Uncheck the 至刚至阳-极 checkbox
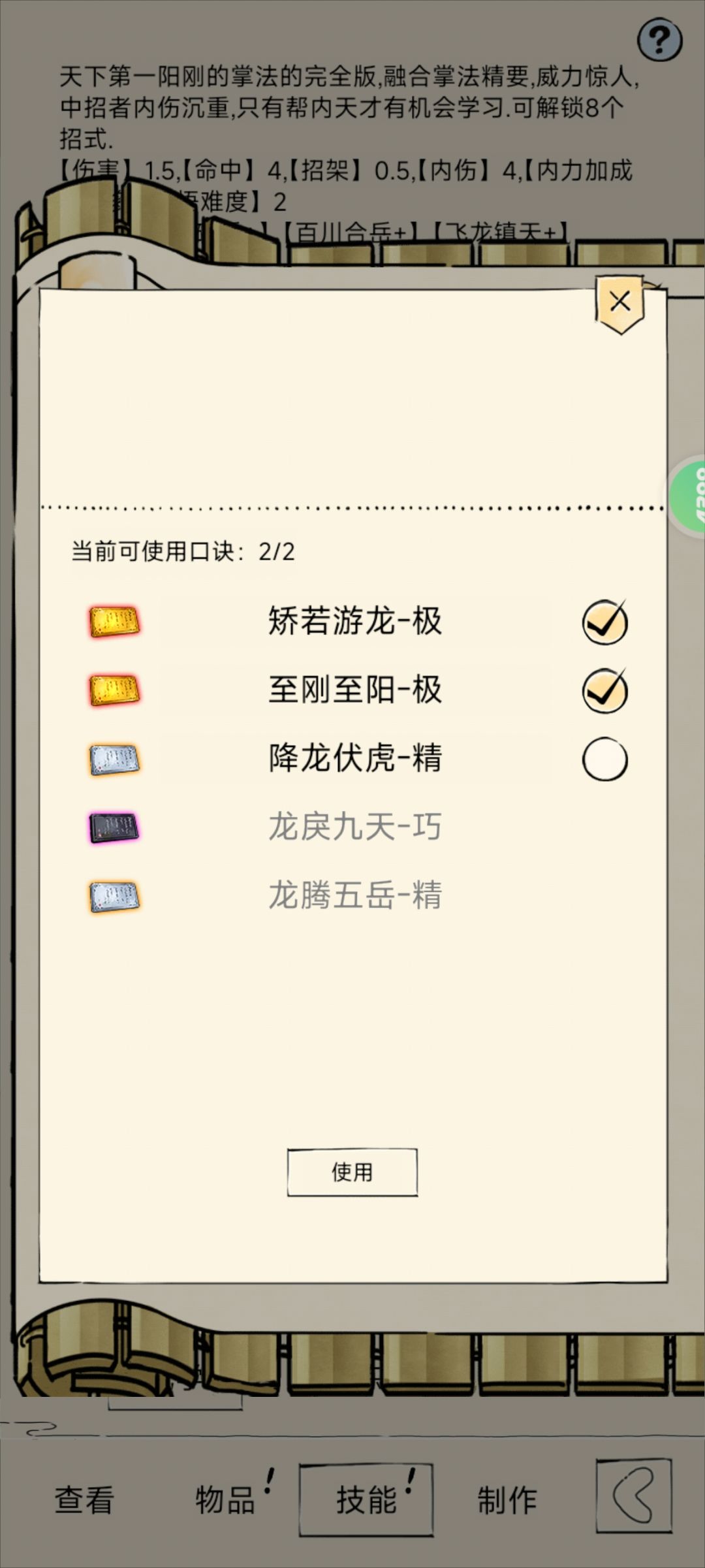Image resolution: width=705 pixels, height=1568 pixels. point(605,691)
